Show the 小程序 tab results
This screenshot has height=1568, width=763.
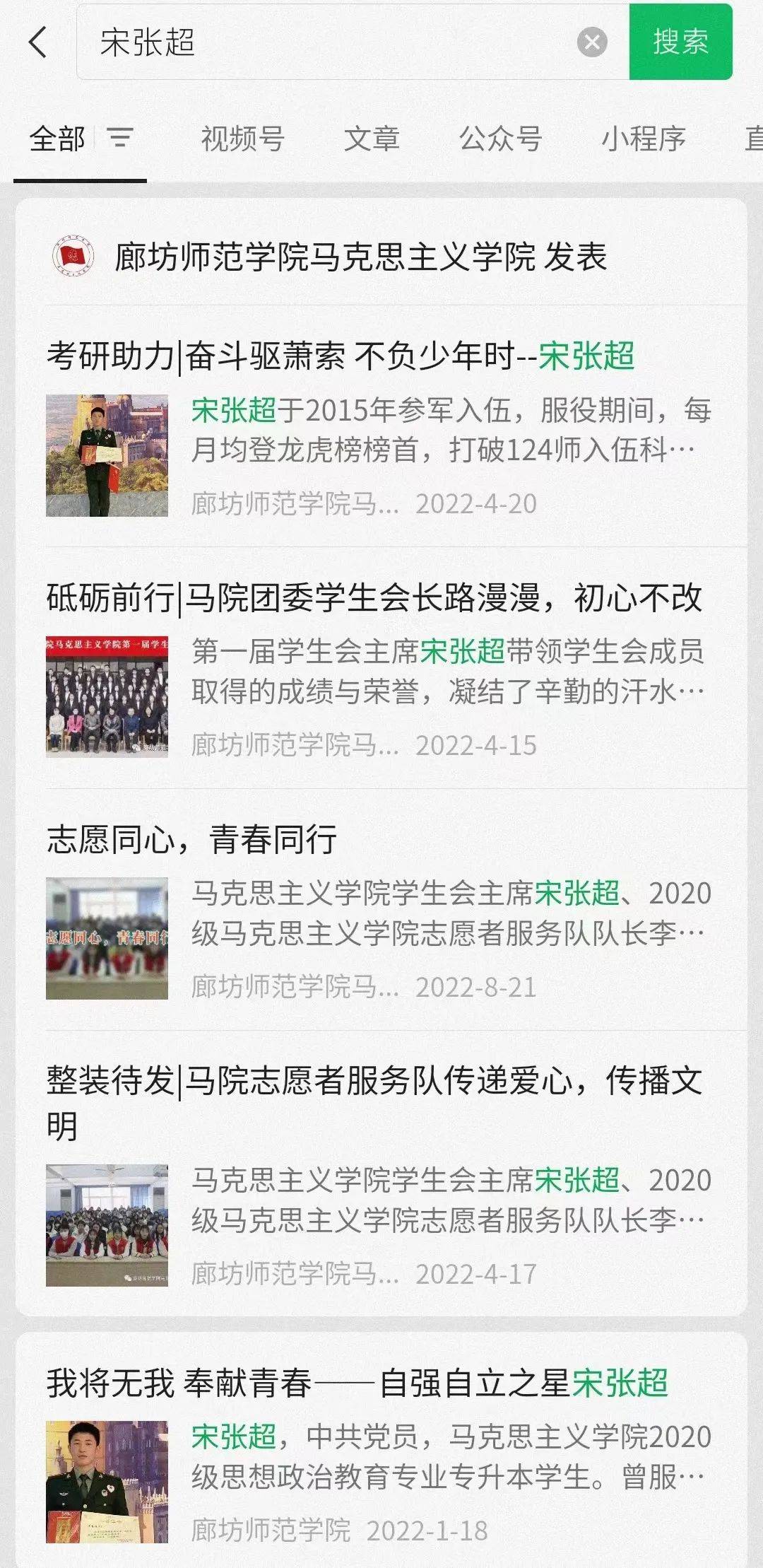point(643,139)
